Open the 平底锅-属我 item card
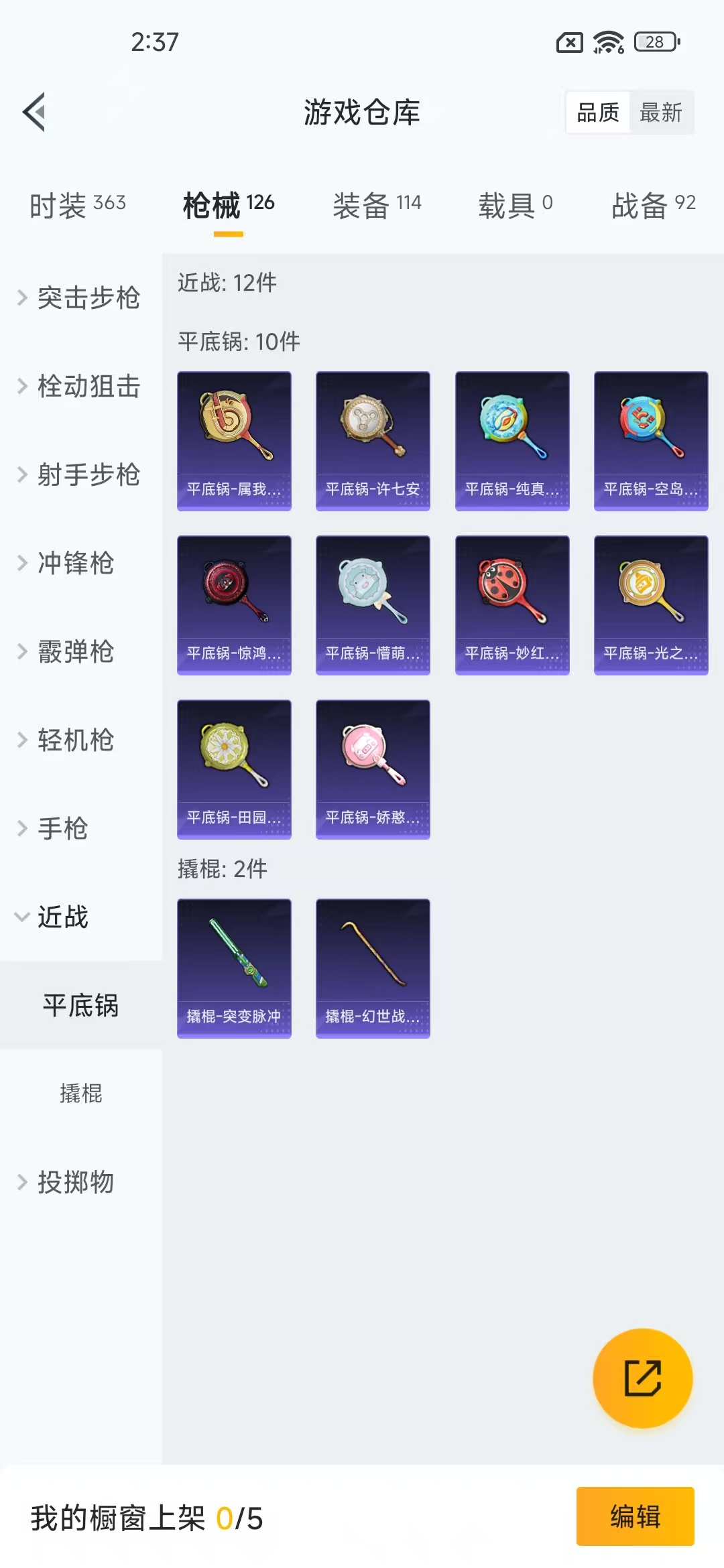Screen dimensions: 724x1568 tap(234, 441)
